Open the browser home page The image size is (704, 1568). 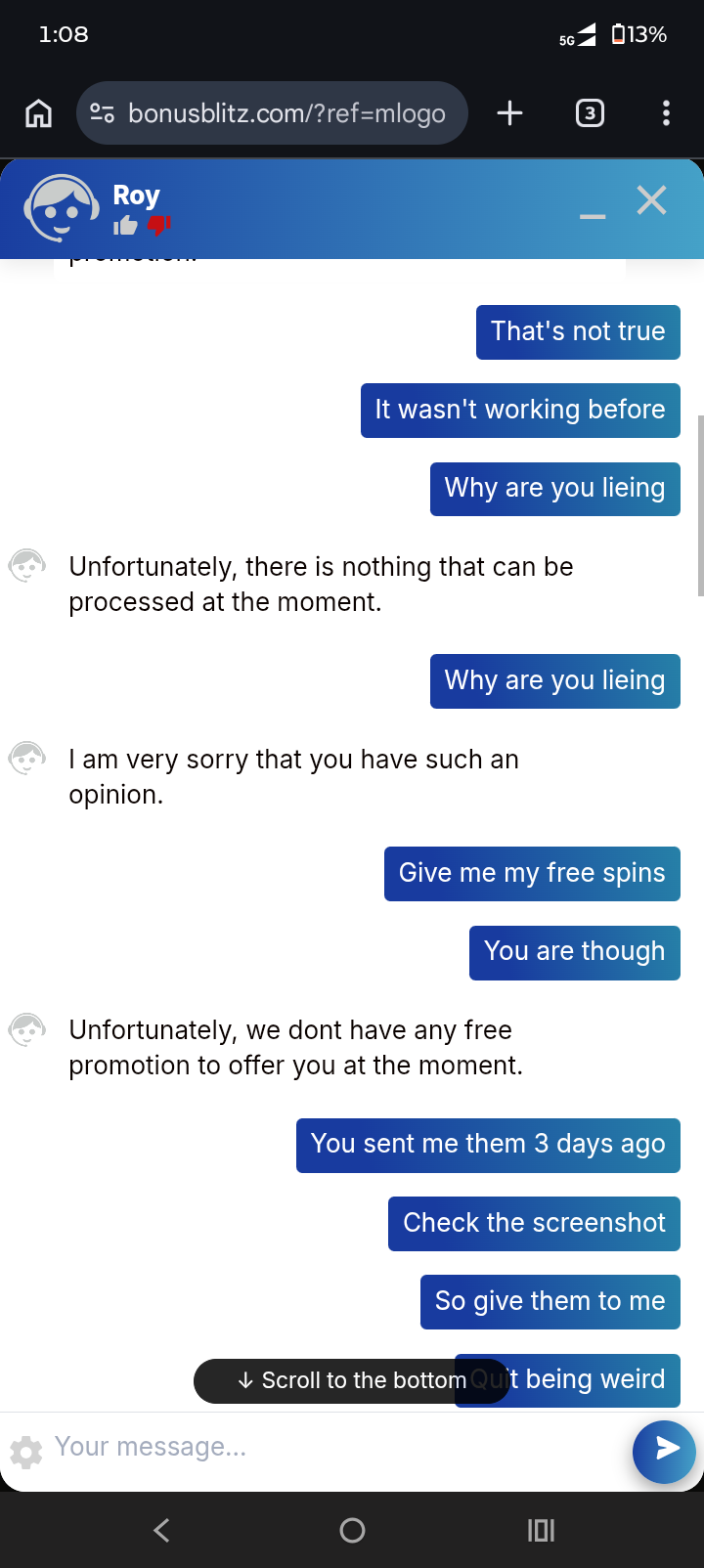point(38,113)
